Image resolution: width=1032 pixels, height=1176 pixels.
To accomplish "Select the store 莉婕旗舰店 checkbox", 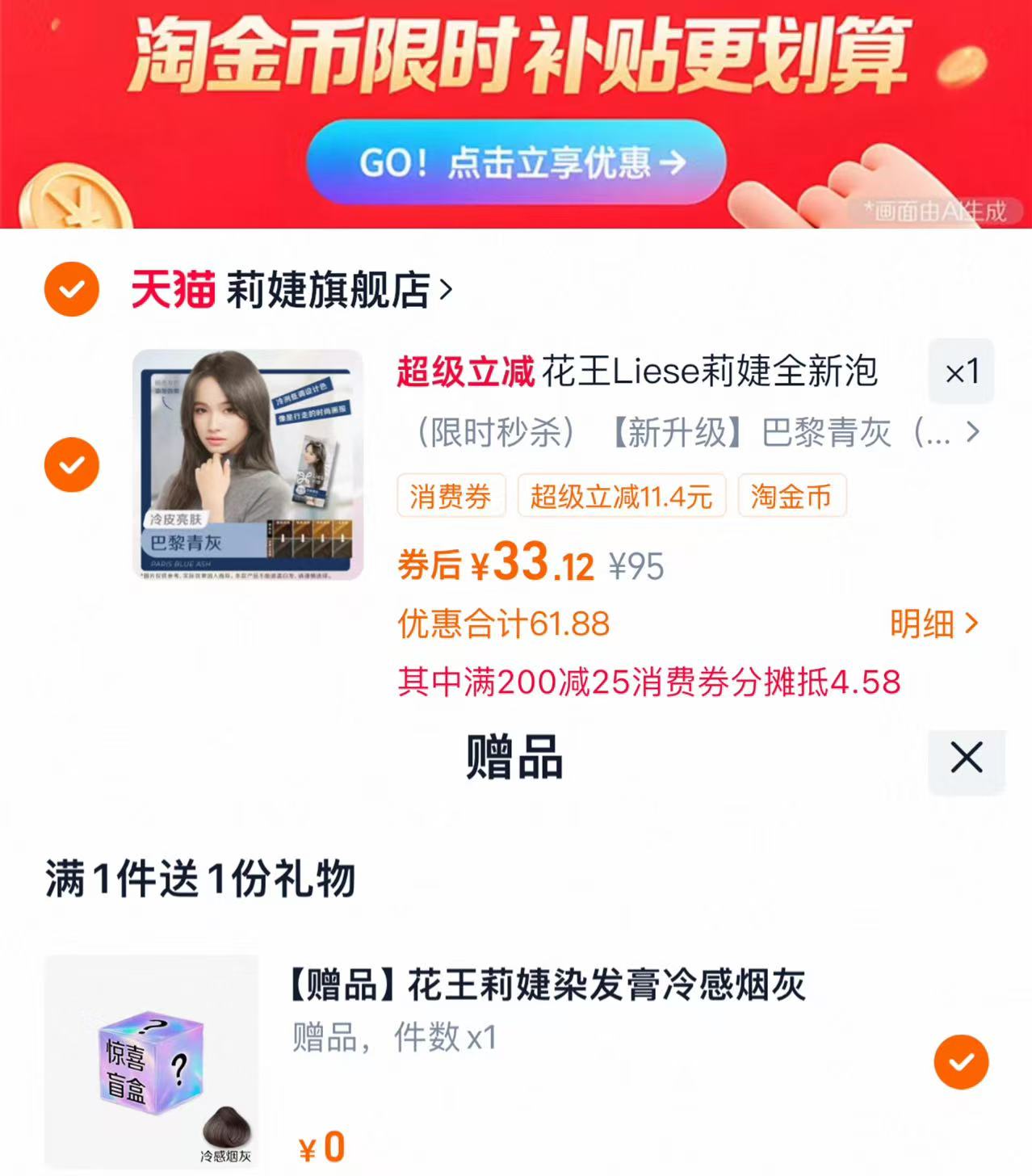I will [x=72, y=290].
